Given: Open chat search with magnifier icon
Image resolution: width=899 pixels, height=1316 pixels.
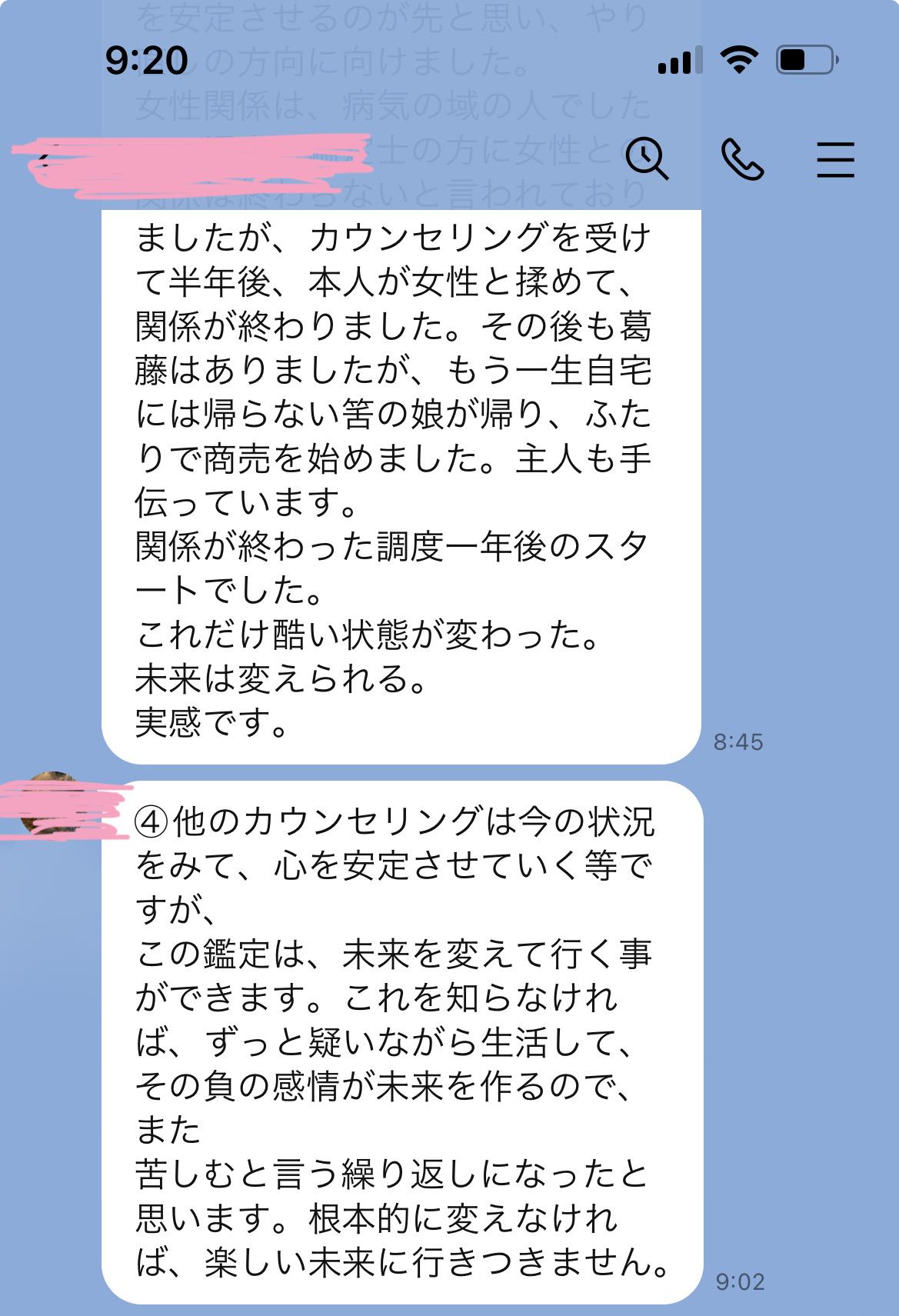Looking at the screenshot, I should (x=647, y=159).
